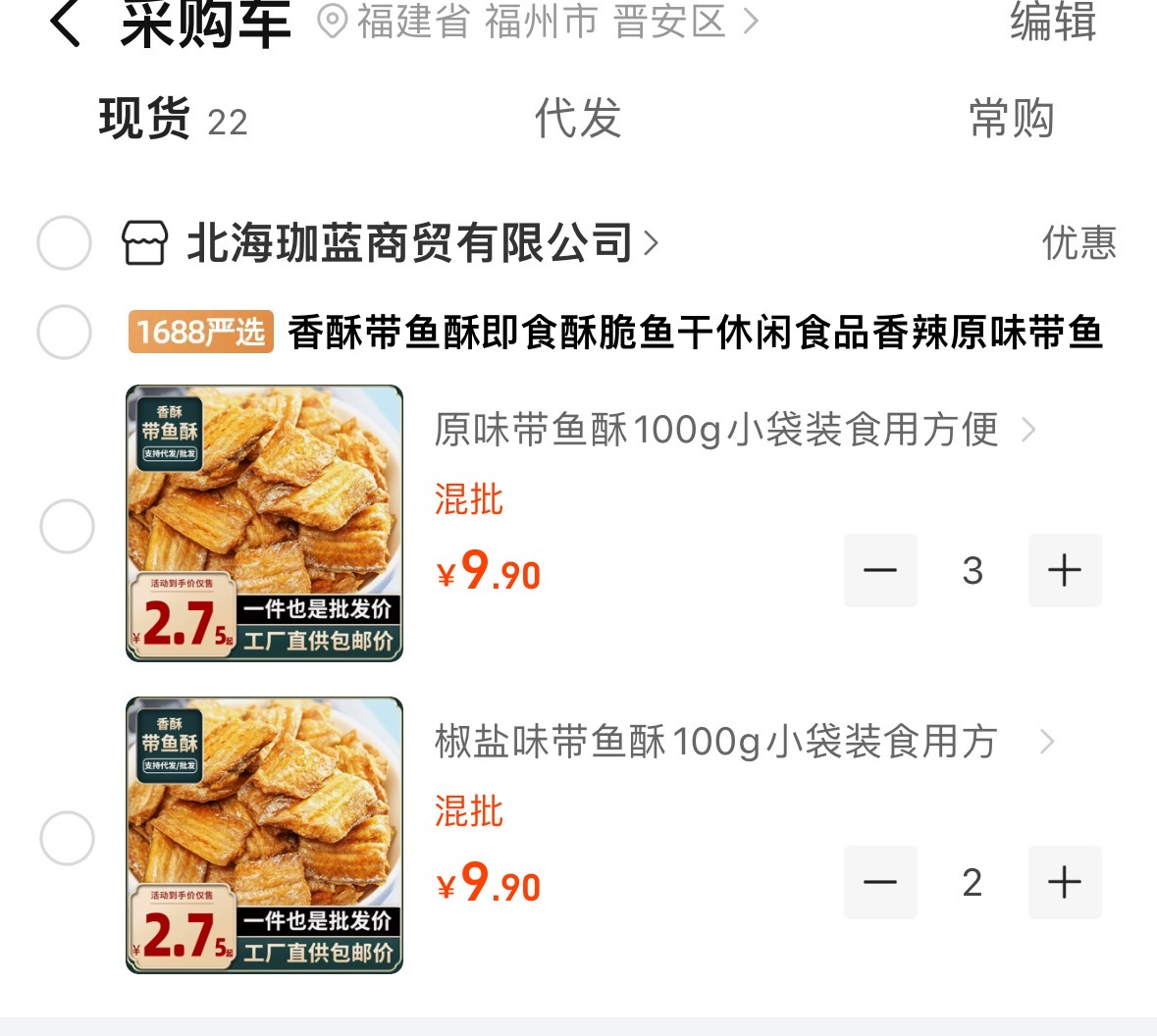Tap 编辑 to edit the cart
The width and height of the screenshot is (1157, 1036).
point(1052,22)
